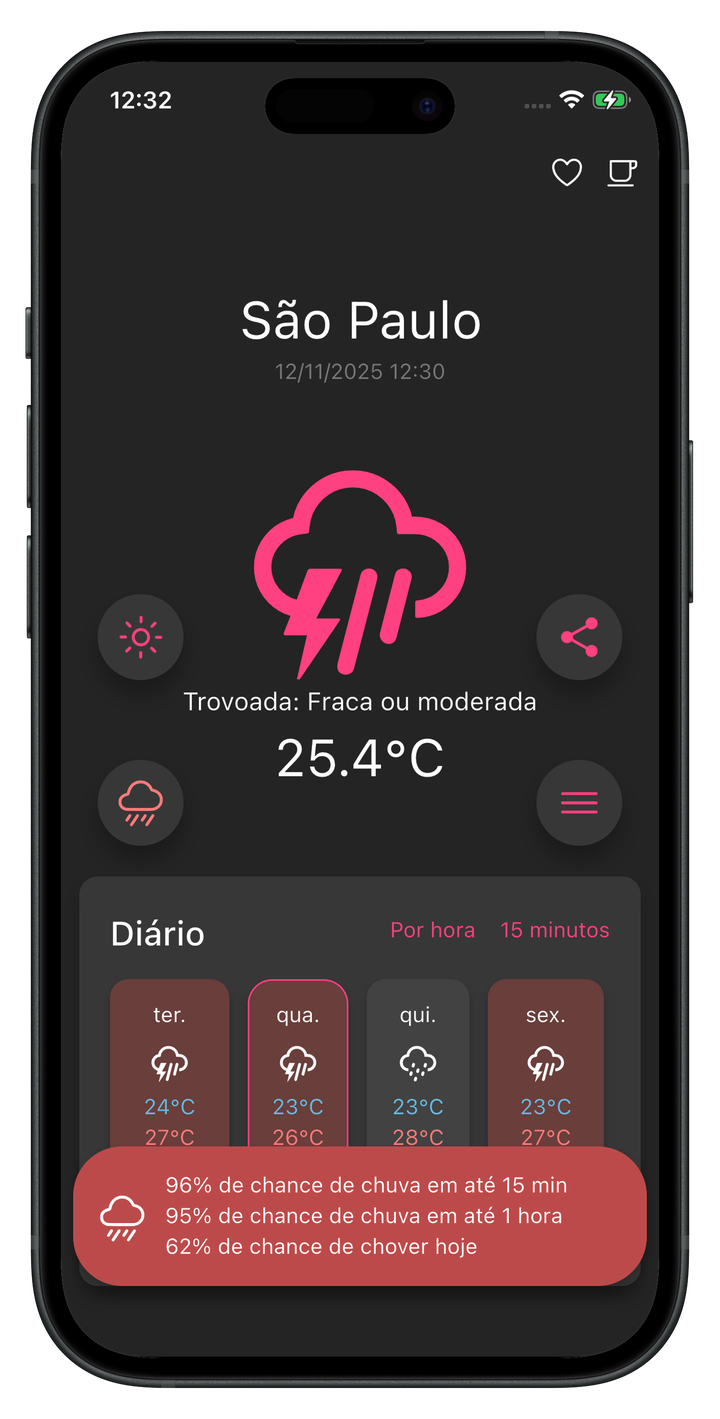
Task: Open the share options using the share icon
Action: (x=579, y=637)
